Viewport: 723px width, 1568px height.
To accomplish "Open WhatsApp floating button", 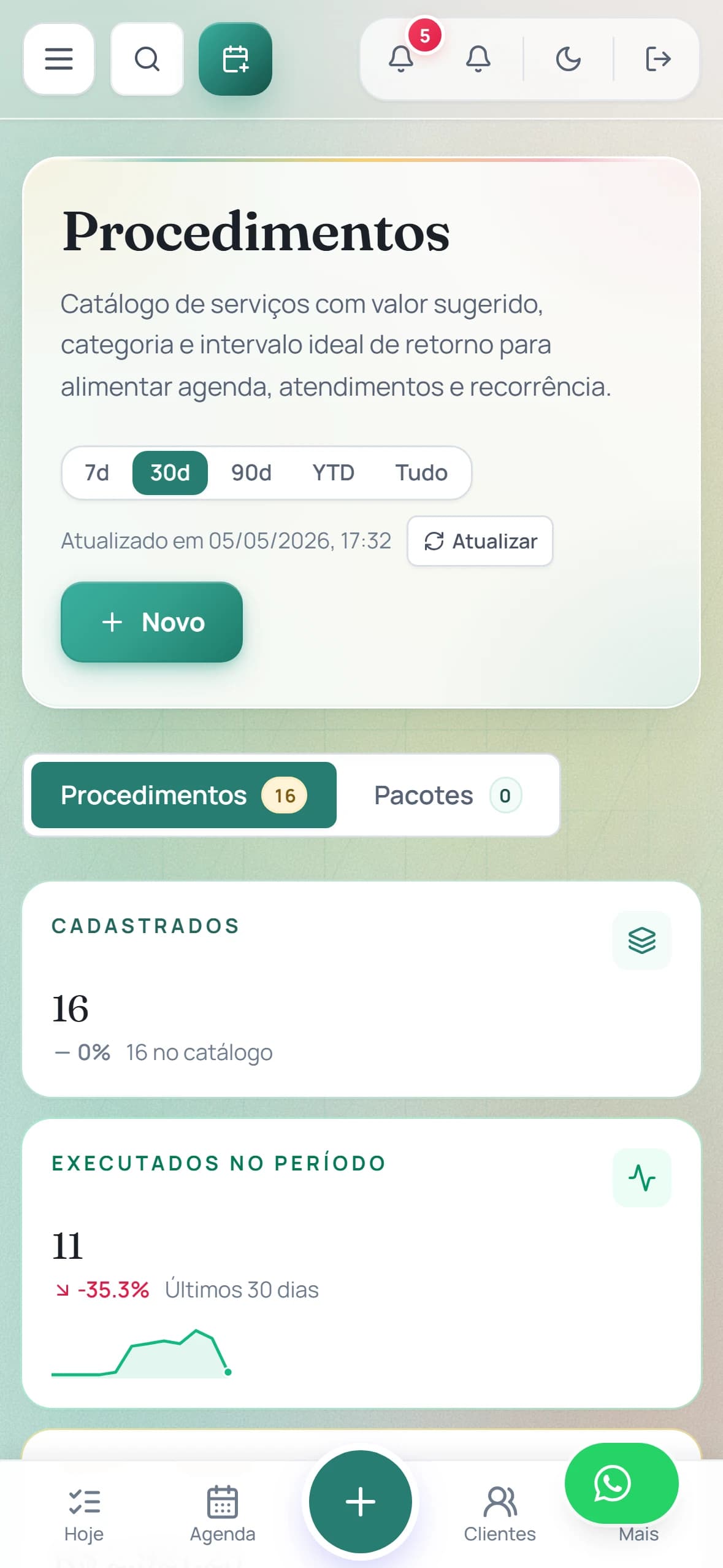I will click(x=621, y=1483).
